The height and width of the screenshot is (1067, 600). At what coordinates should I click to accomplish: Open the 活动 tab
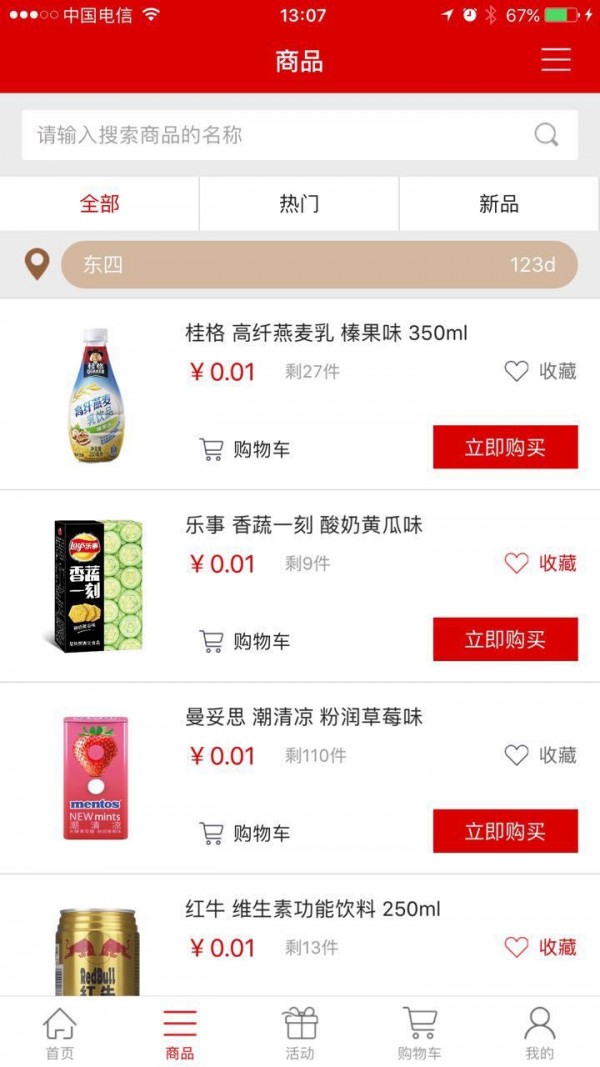(x=300, y=1033)
